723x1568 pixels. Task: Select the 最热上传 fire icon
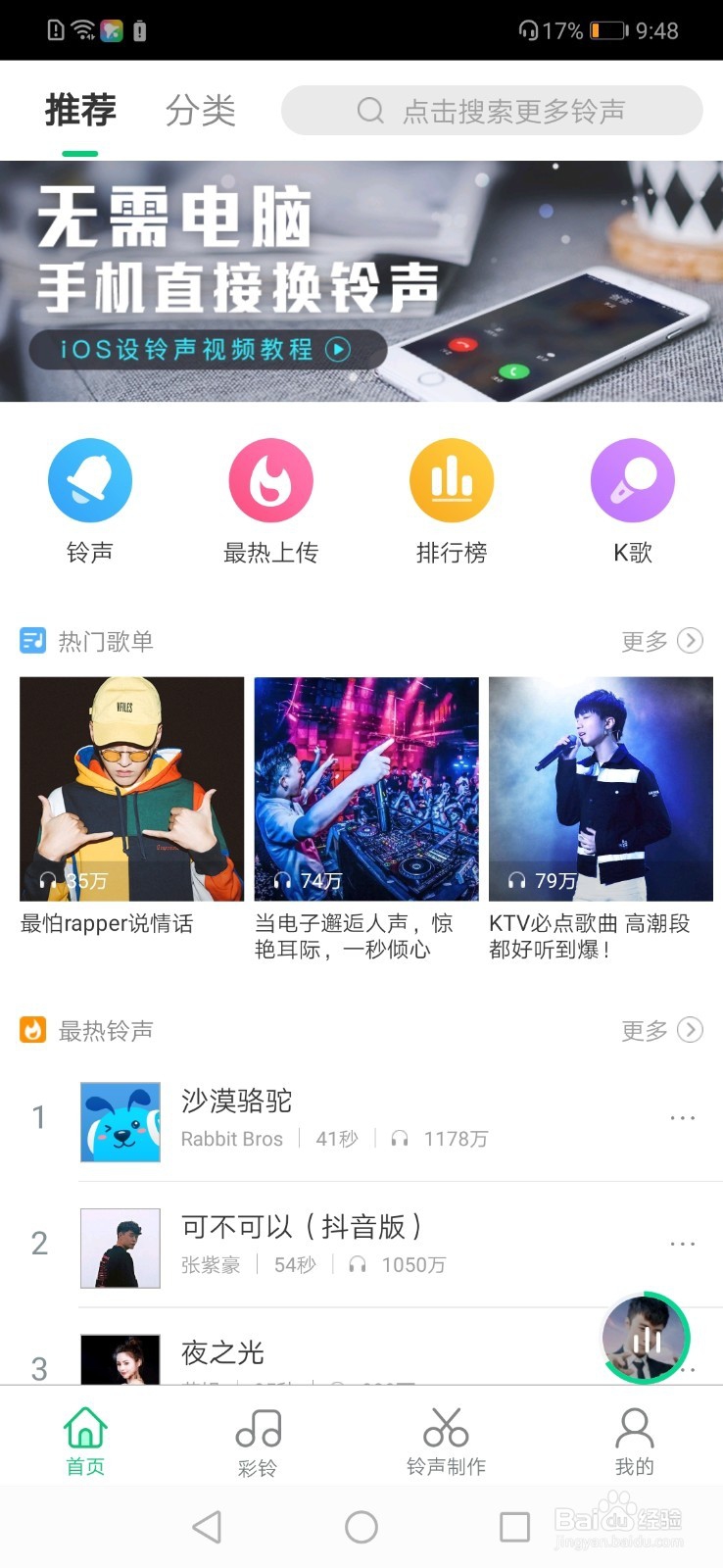click(x=270, y=480)
